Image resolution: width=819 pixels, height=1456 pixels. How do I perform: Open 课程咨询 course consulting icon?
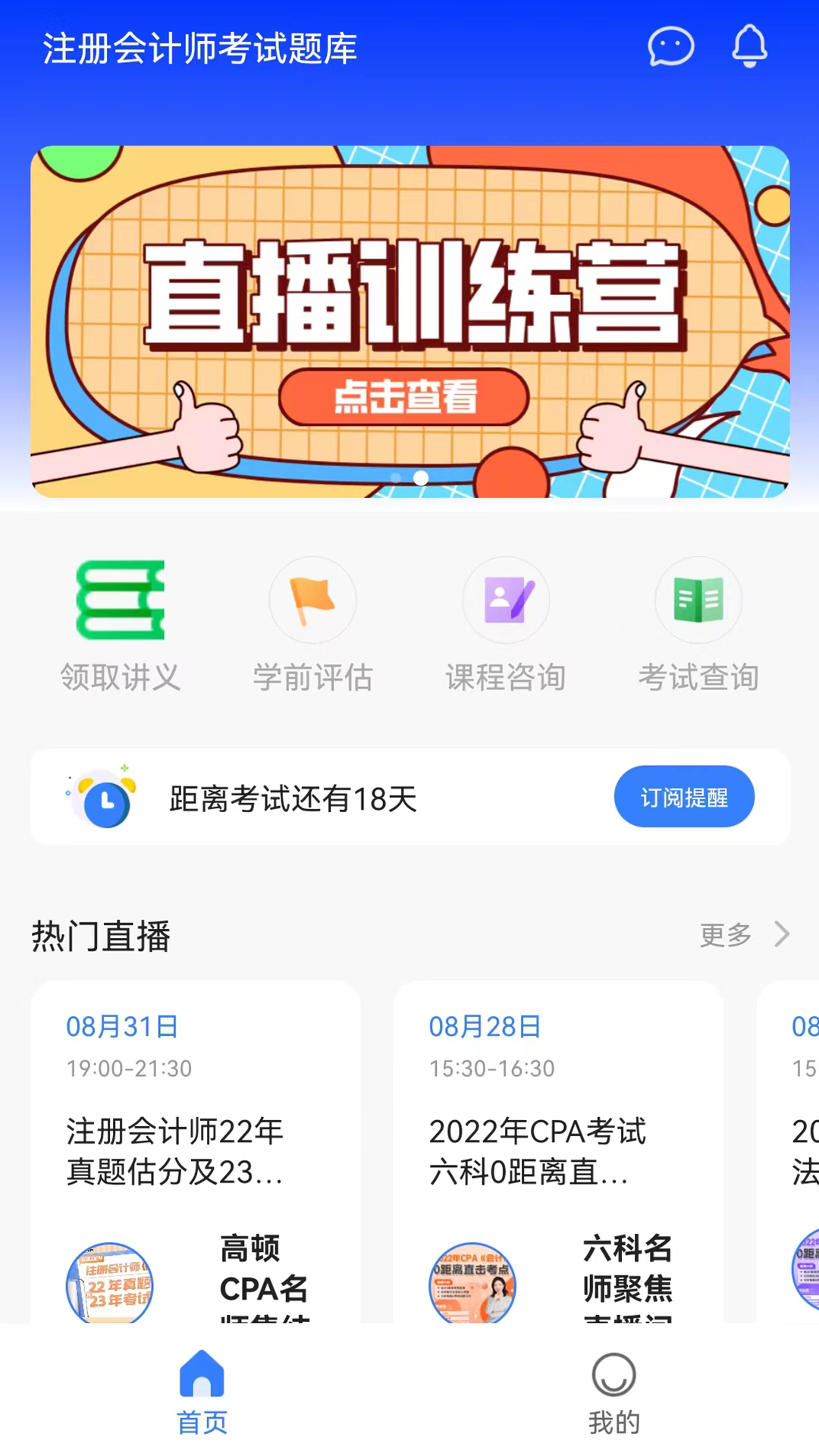(506, 600)
